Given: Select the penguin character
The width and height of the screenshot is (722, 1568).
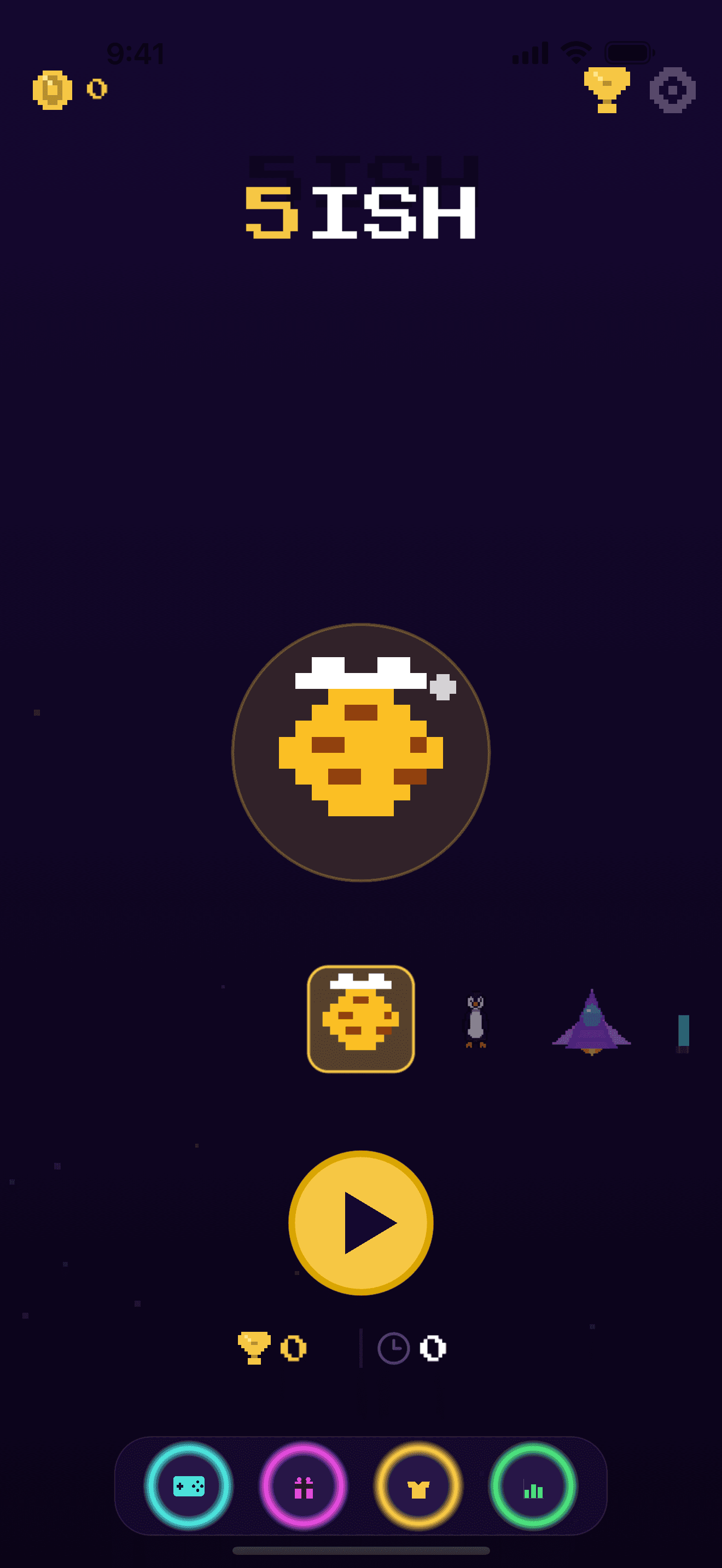Looking at the screenshot, I should point(475,1020).
